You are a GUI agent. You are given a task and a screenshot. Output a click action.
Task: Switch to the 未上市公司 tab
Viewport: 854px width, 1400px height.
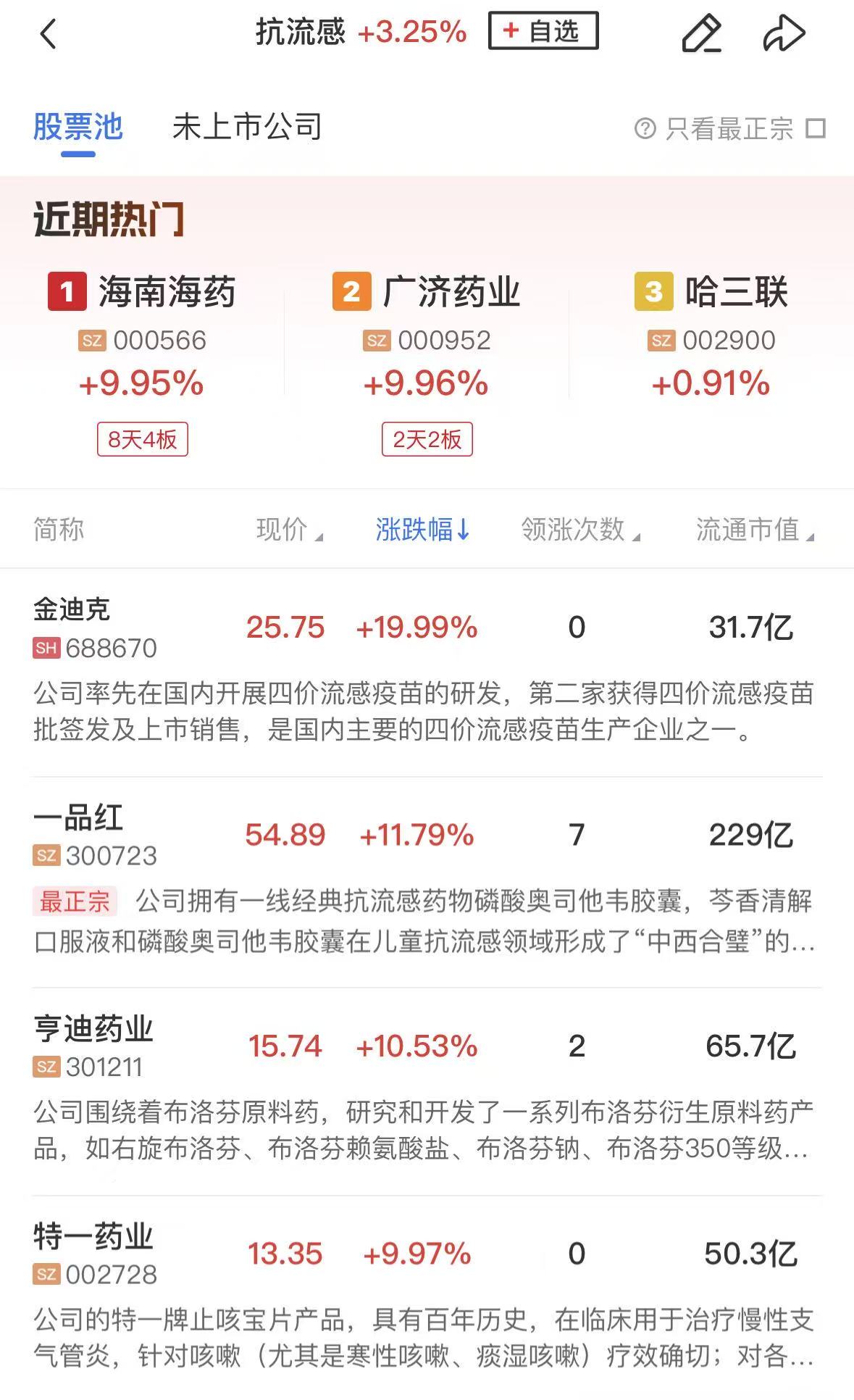tap(247, 128)
